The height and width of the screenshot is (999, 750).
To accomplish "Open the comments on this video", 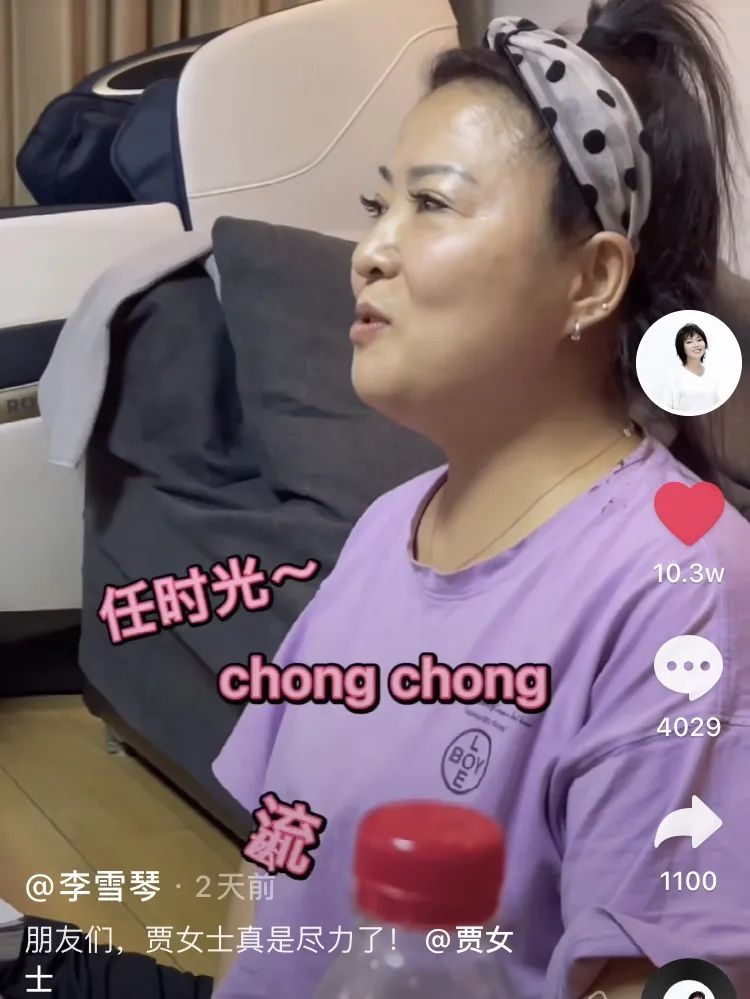I will (x=688, y=668).
